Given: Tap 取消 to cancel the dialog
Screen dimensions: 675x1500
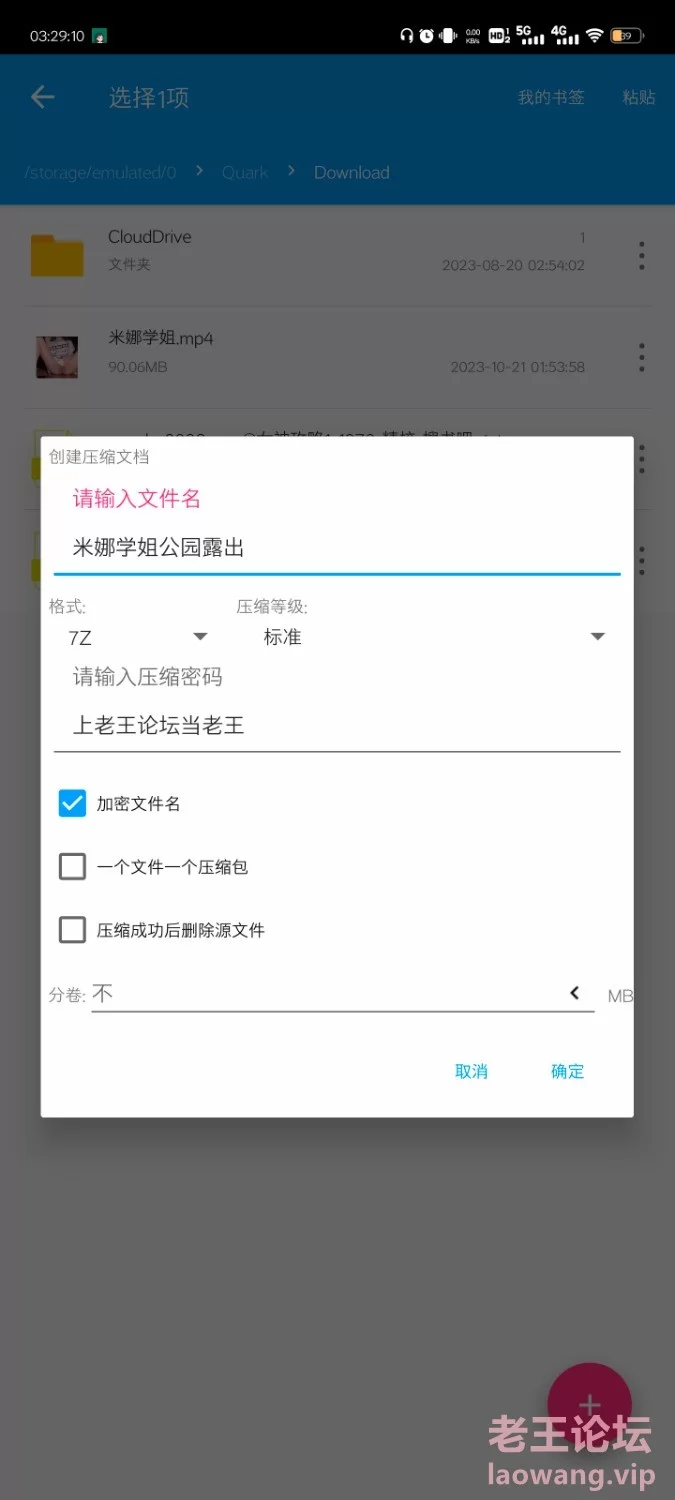Looking at the screenshot, I should [x=471, y=1071].
